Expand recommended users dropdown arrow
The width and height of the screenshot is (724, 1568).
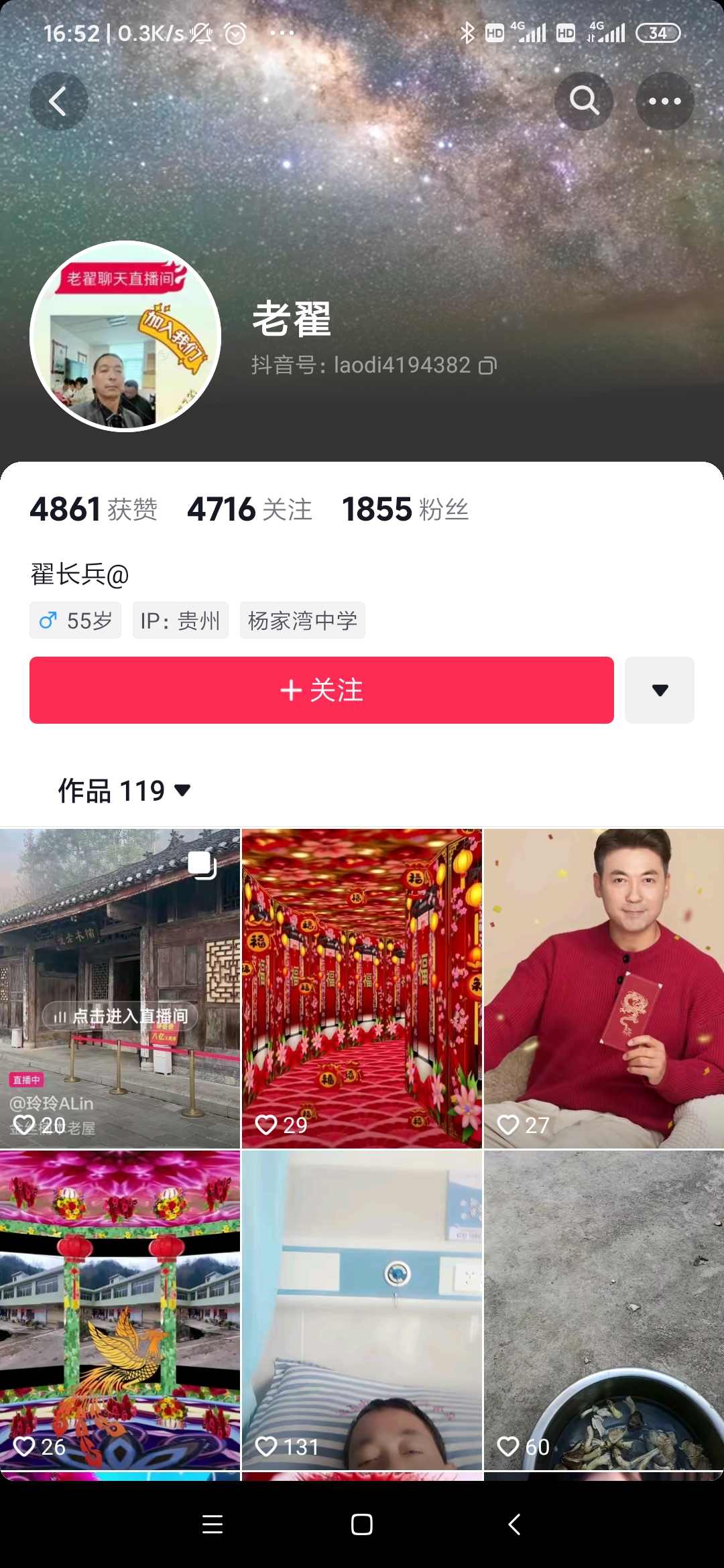pyautogui.click(x=660, y=690)
